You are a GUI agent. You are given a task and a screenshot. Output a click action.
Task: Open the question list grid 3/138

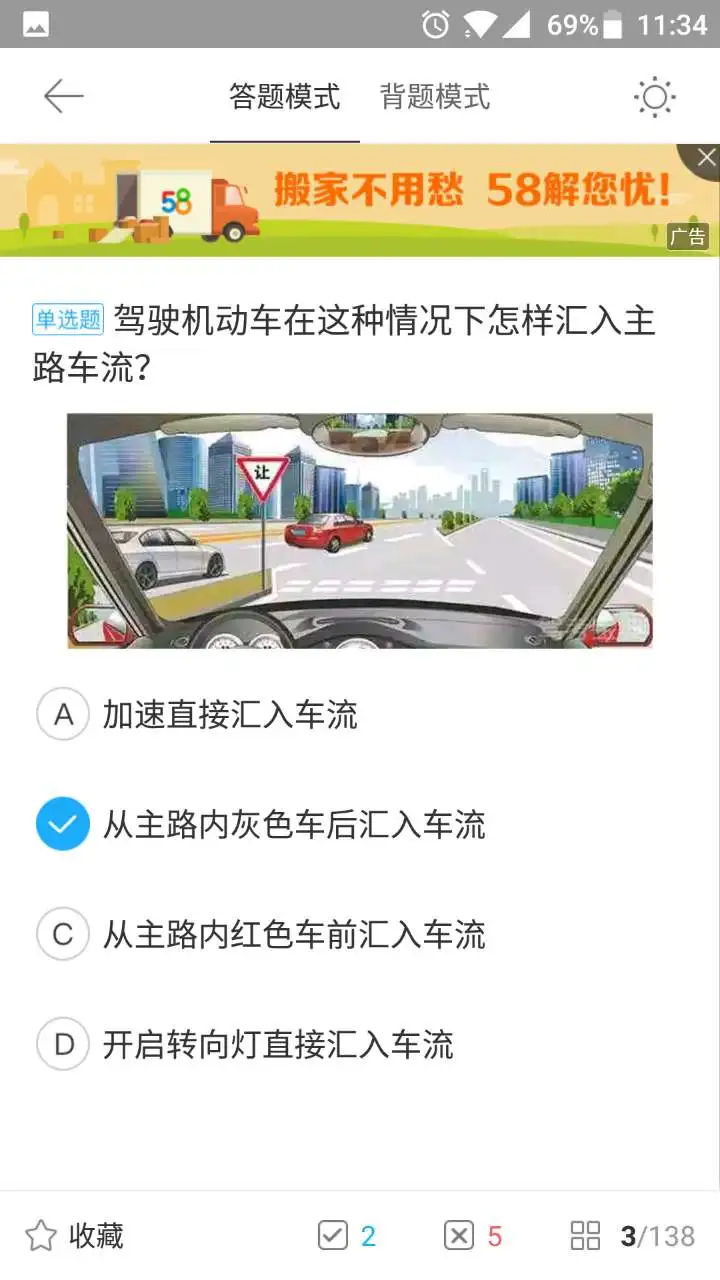pos(632,1236)
